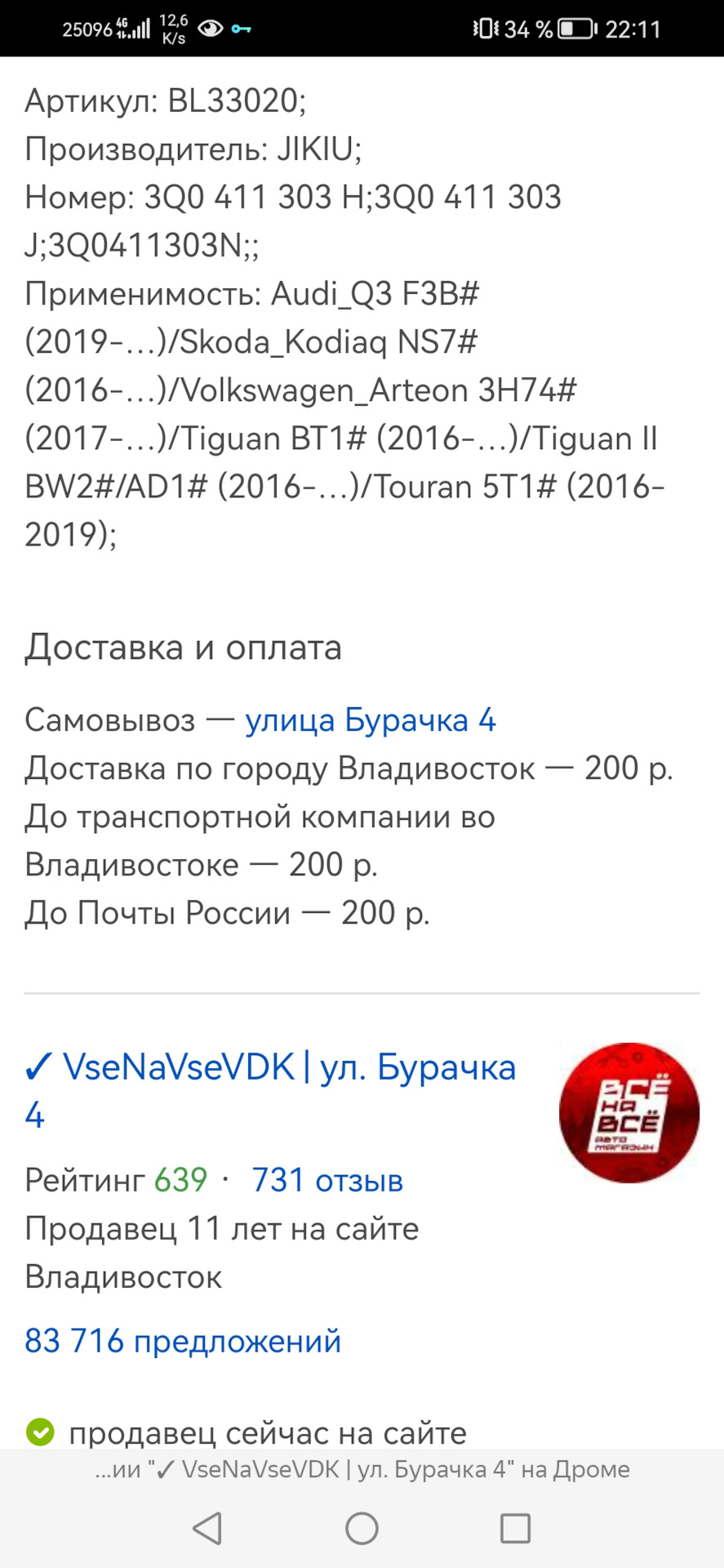Open the улица Бурачка 4 pickup address link
This screenshot has height=1568, width=724.
372,719
